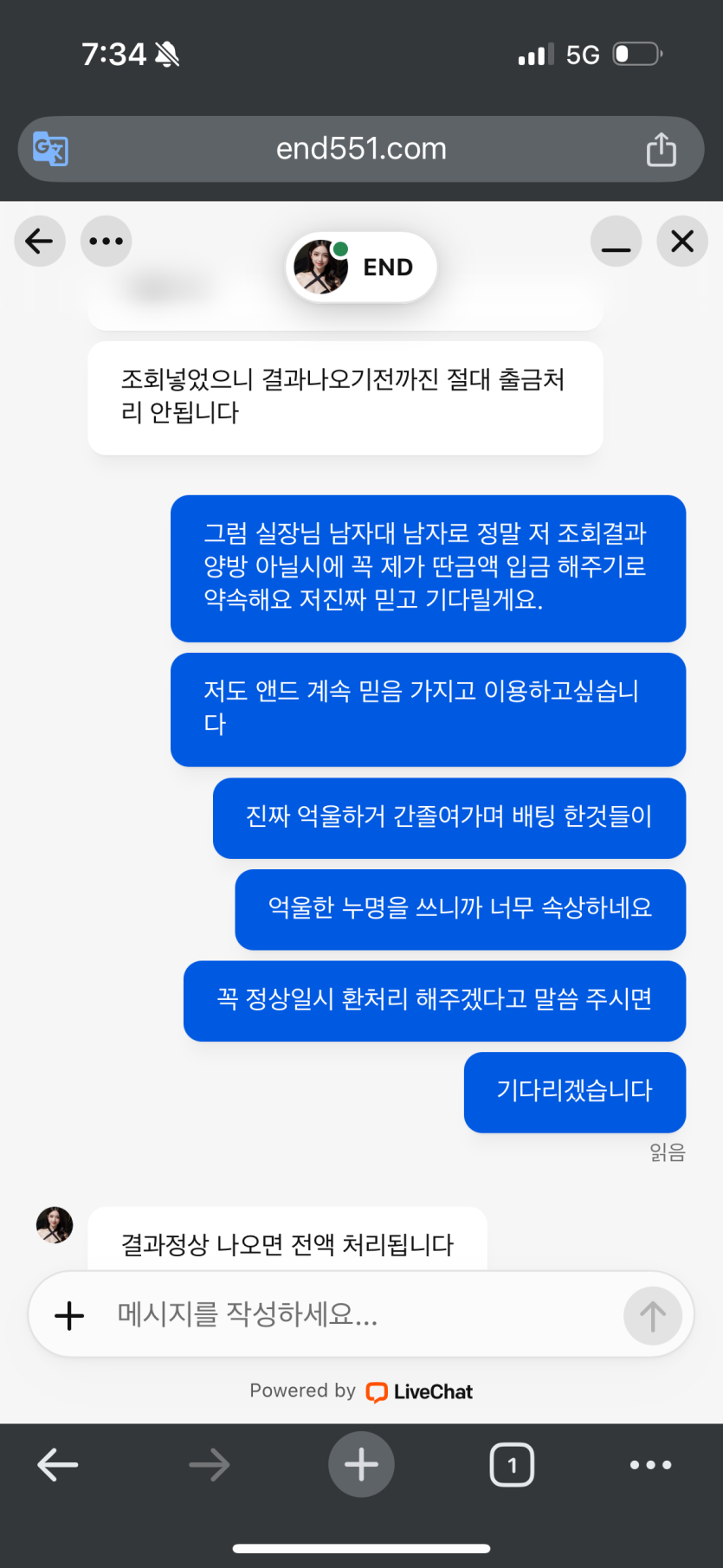Navigate back in the browser
This screenshot has height=1568, width=723.
[58, 1465]
